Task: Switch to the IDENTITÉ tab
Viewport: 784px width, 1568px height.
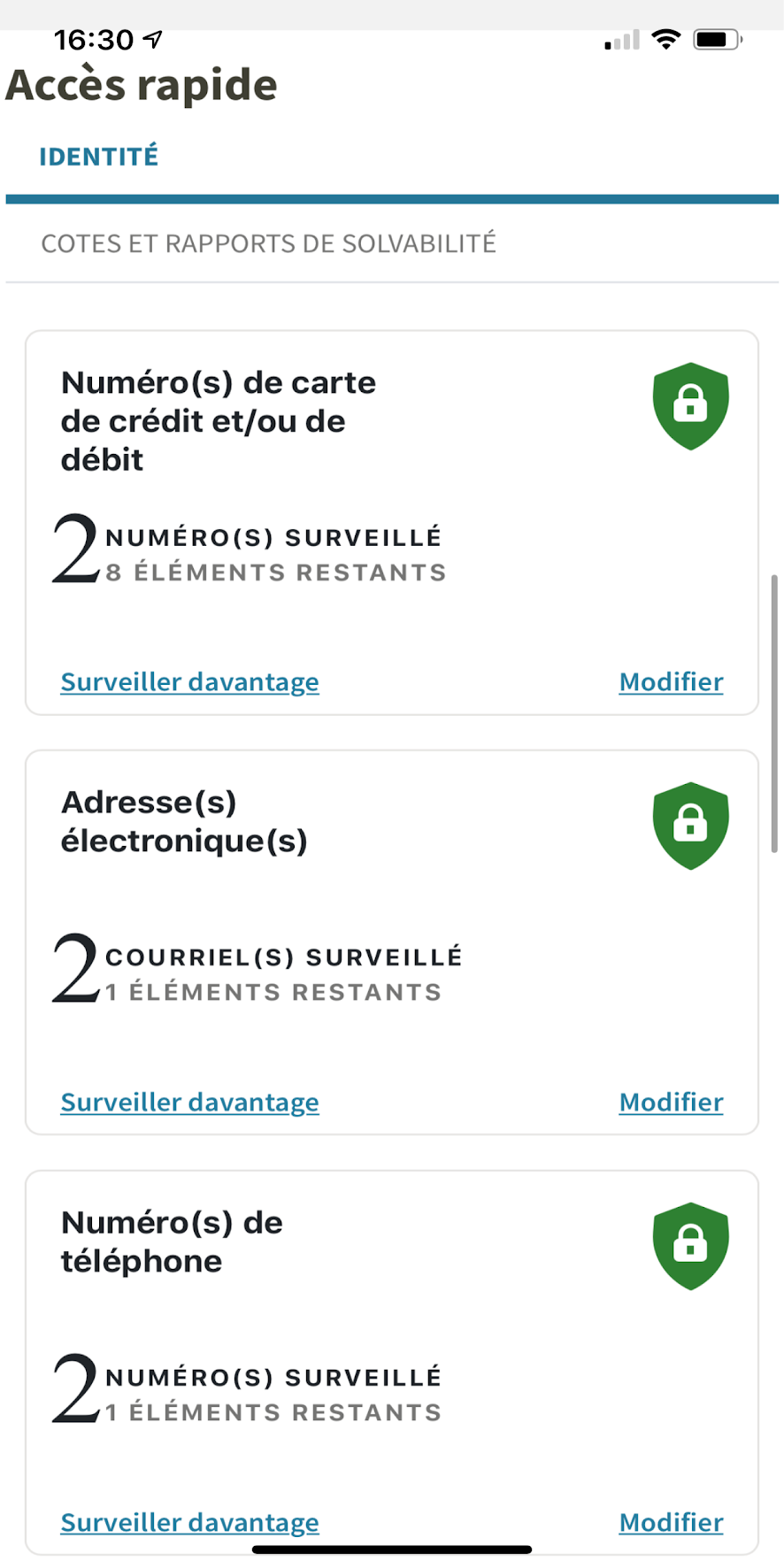Action: (x=98, y=157)
